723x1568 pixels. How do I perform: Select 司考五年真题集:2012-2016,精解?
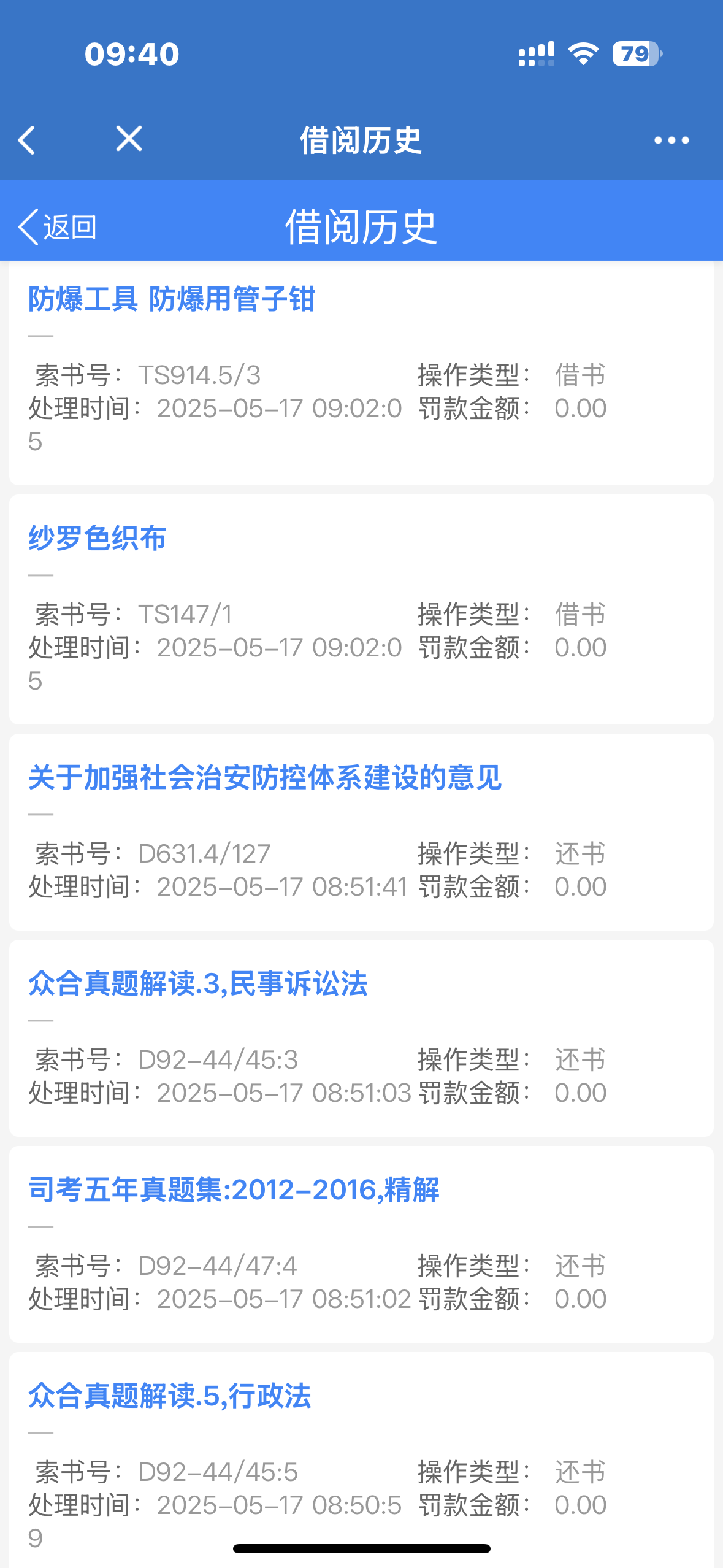(234, 1190)
